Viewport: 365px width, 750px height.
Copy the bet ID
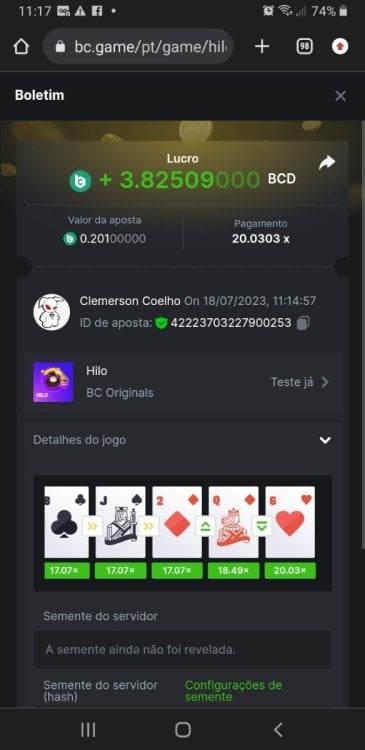[303, 323]
